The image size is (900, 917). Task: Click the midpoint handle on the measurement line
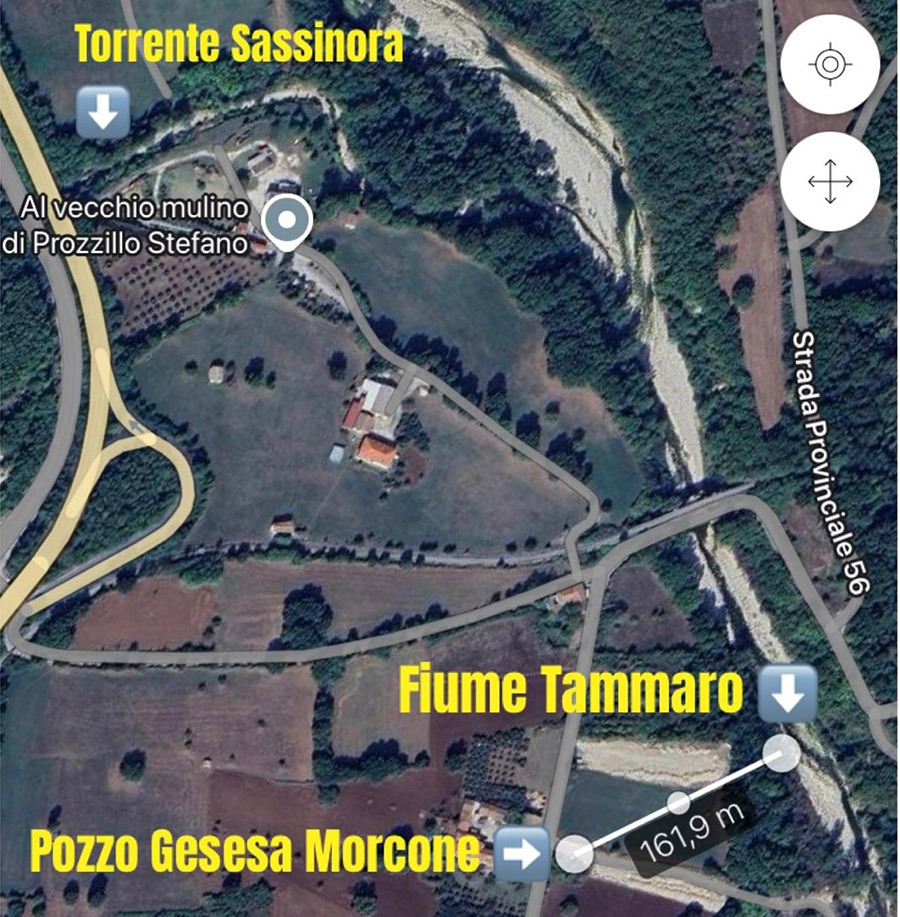click(678, 801)
